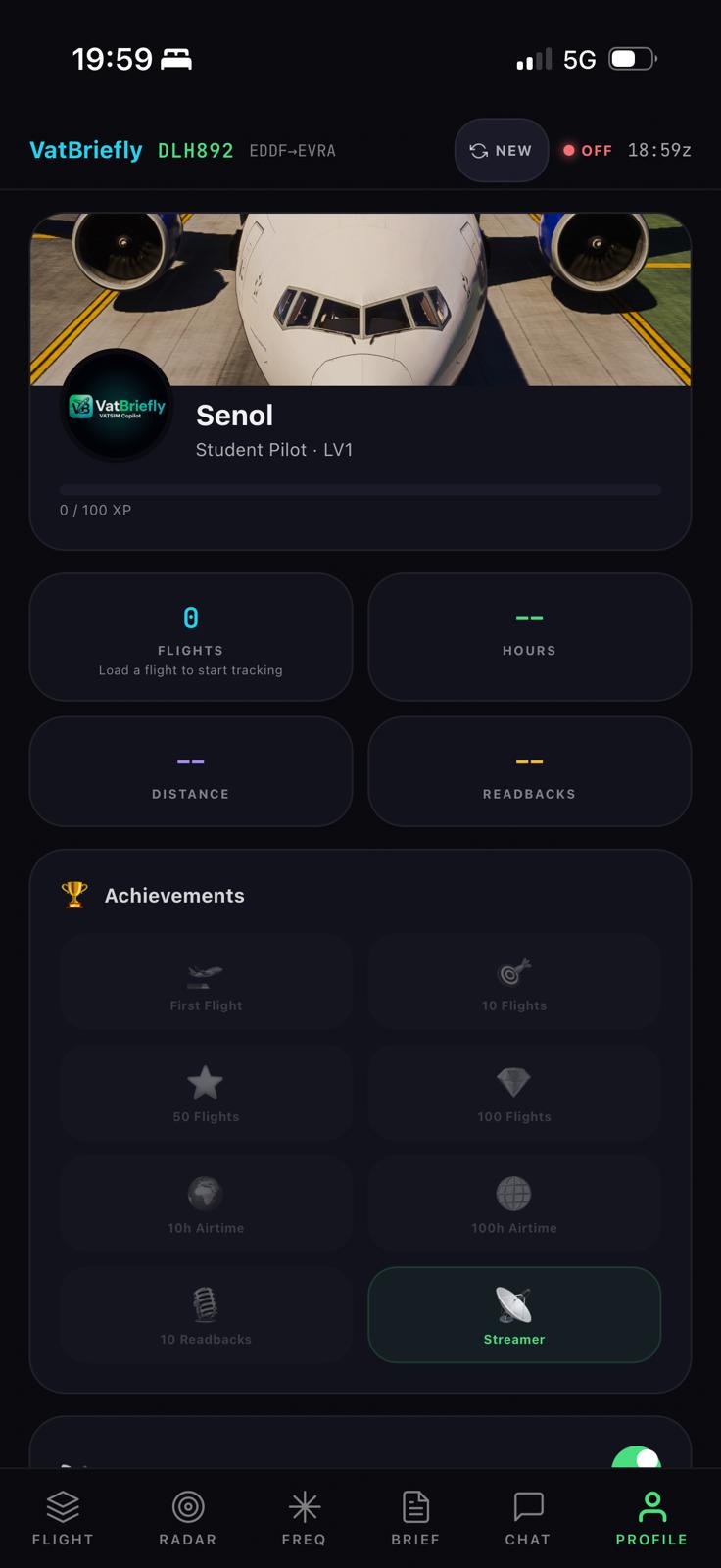Viewport: 721px width, 1568px height.
Task: Select the EDDF→EVRA route text
Action: [292, 151]
